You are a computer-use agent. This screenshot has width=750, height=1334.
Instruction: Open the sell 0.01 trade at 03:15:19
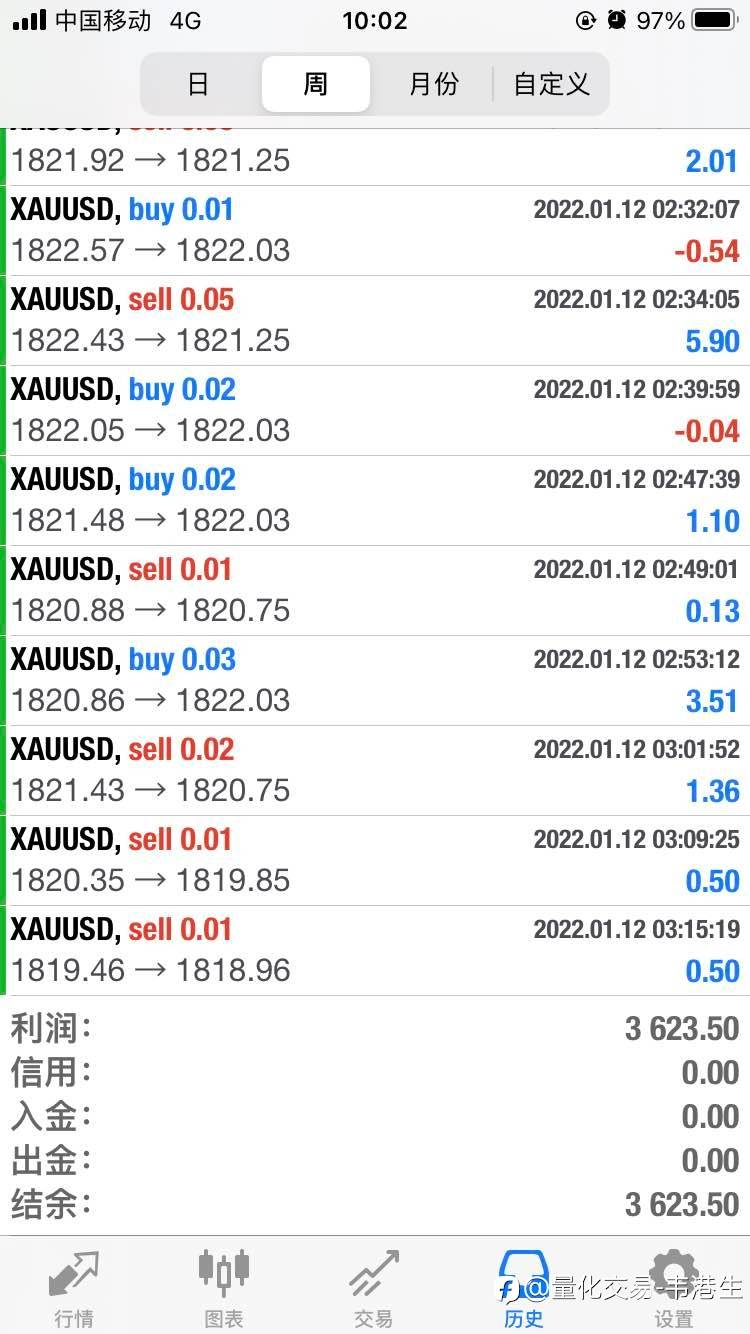click(375, 951)
